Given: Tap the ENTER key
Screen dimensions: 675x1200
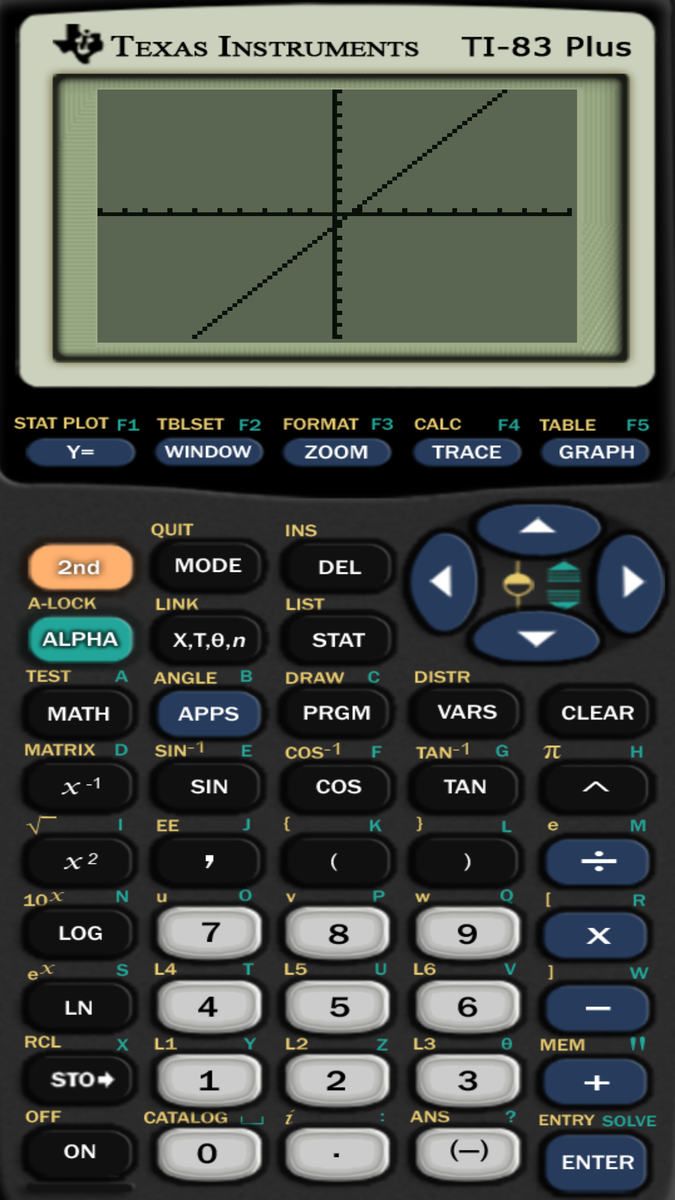Looking at the screenshot, I should 597,1162.
